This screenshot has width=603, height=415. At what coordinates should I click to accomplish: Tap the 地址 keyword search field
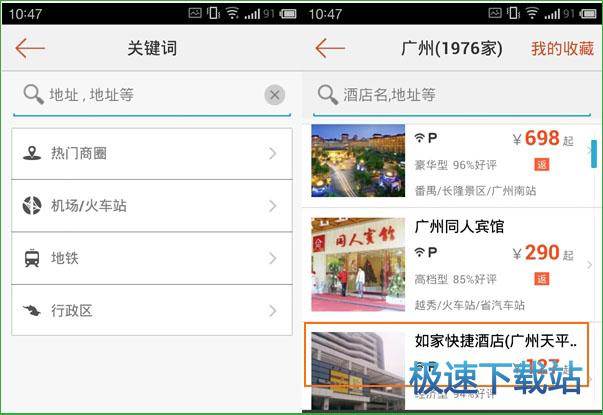[140, 95]
